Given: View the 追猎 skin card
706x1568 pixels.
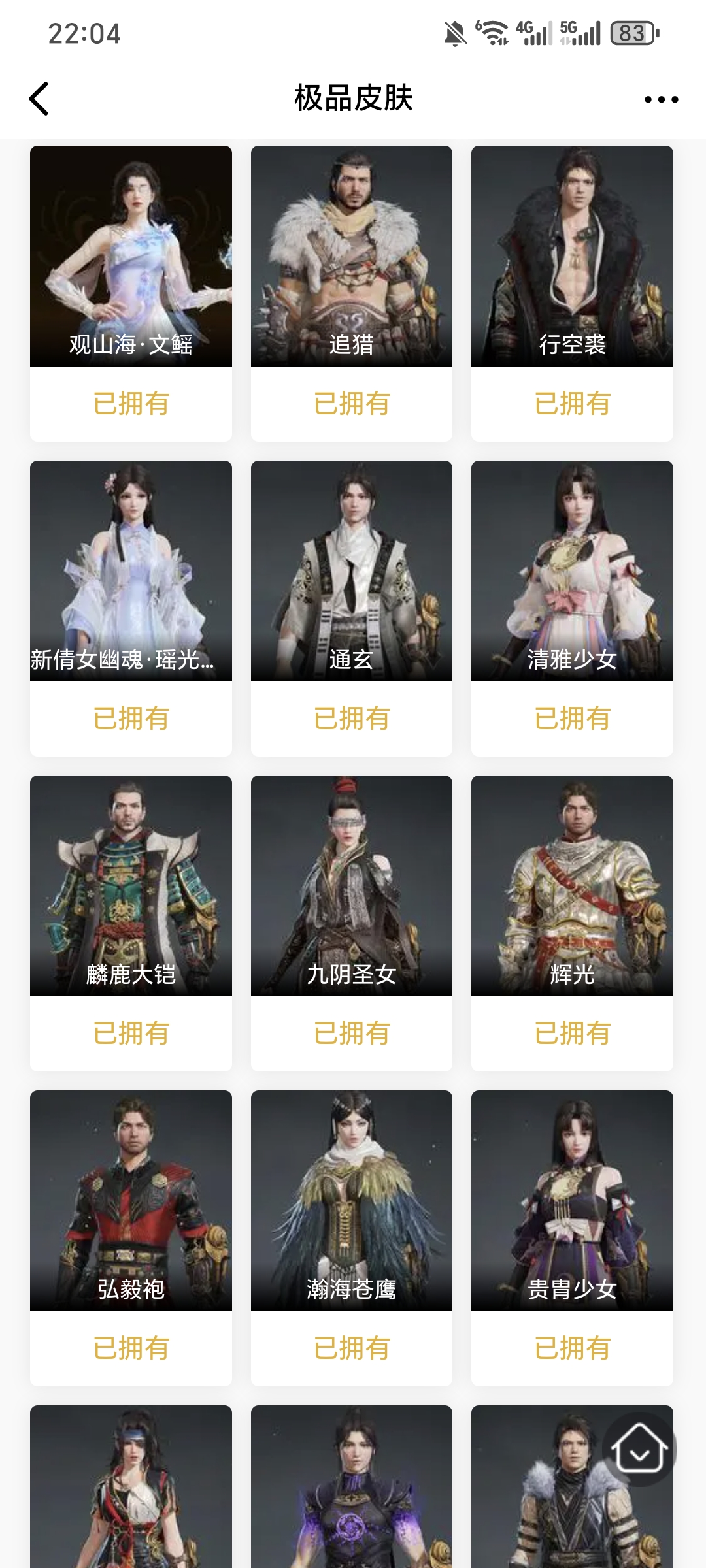Looking at the screenshot, I should 352,256.
